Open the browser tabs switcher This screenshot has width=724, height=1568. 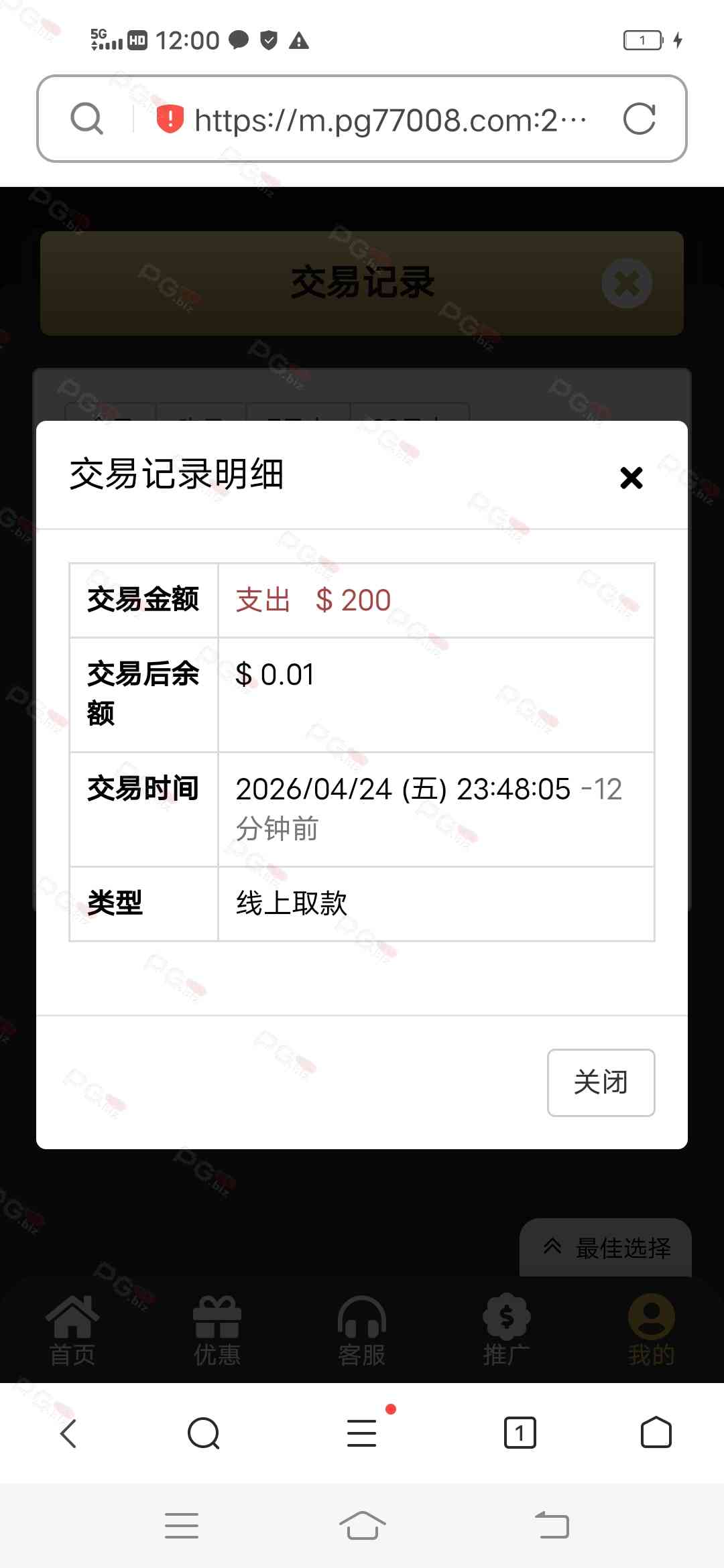pyautogui.click(x=520, y=1433)
